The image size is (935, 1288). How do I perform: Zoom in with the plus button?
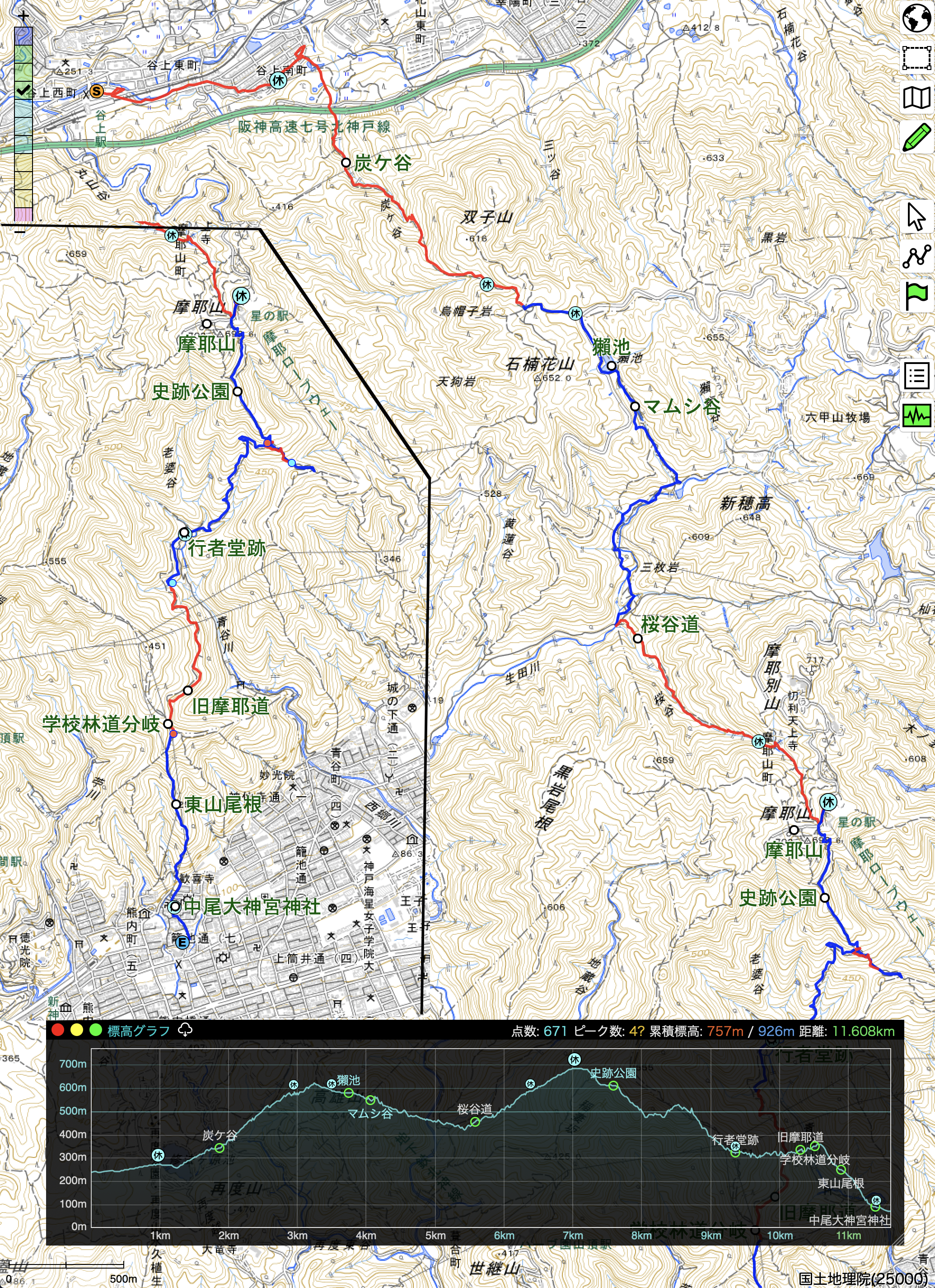point(23,16)
